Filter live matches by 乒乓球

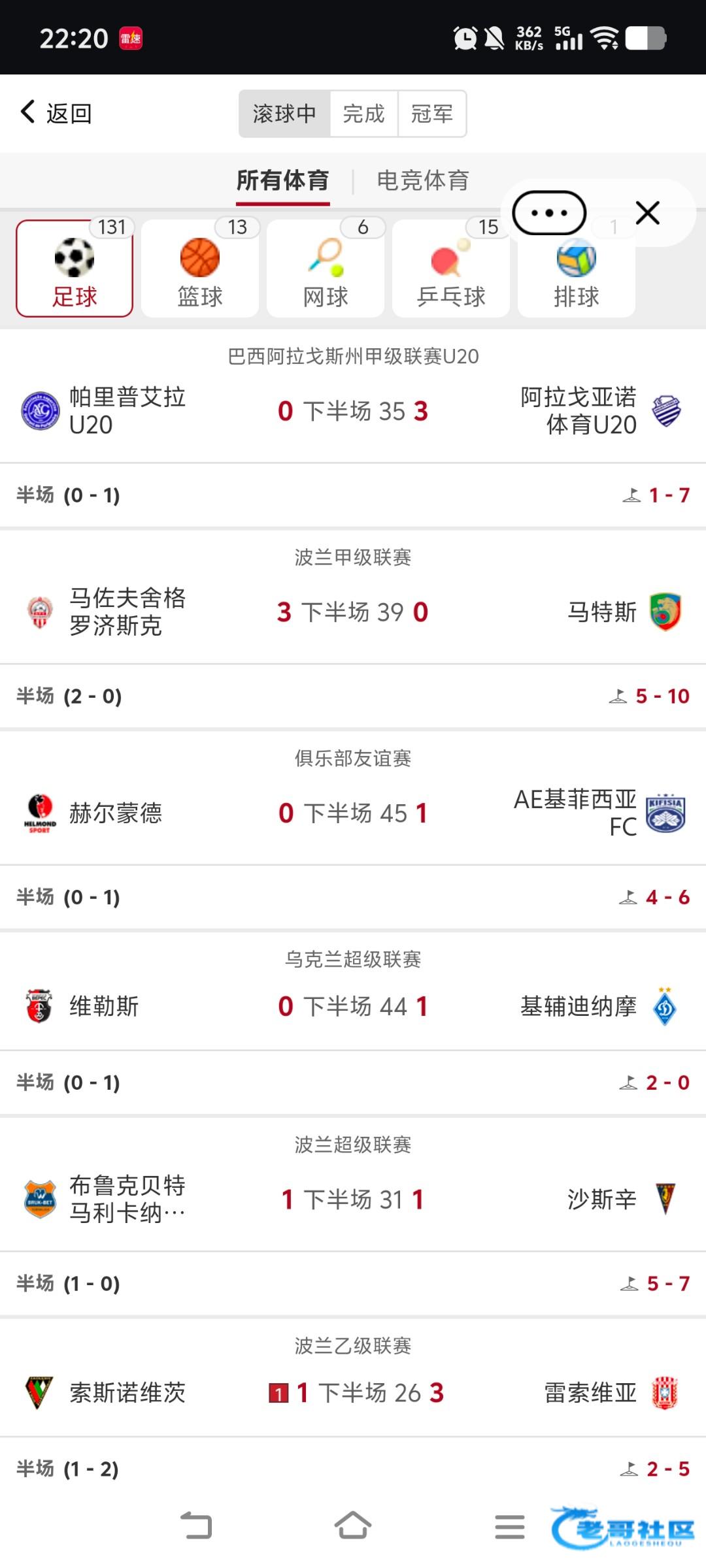tap(451, 269)
